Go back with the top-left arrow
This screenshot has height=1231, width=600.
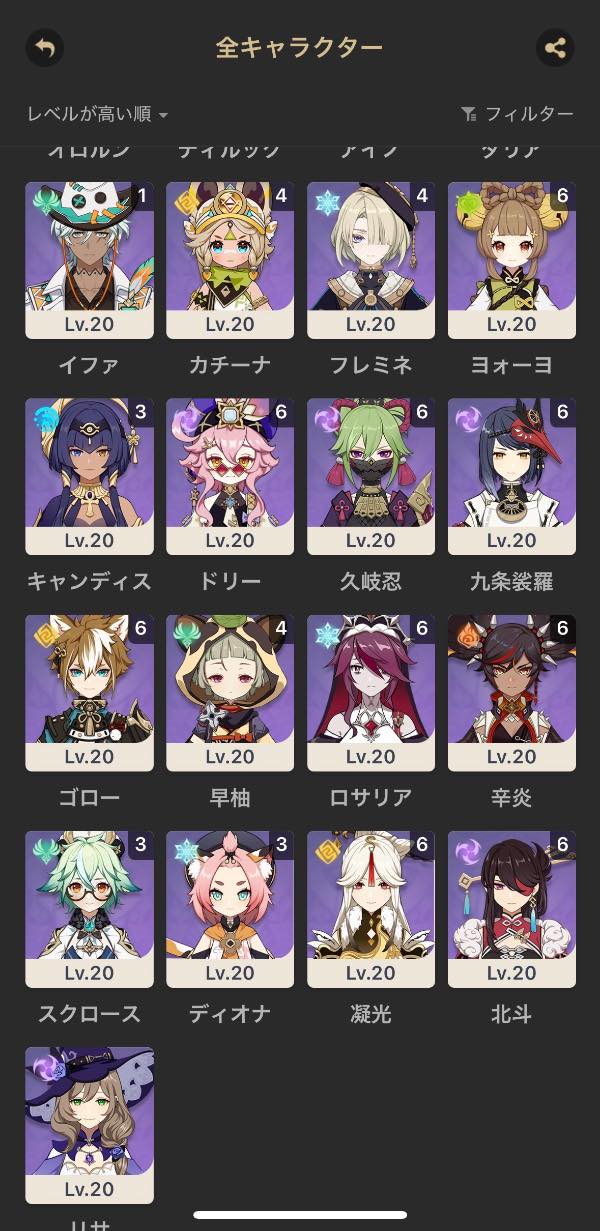point(44,47)
